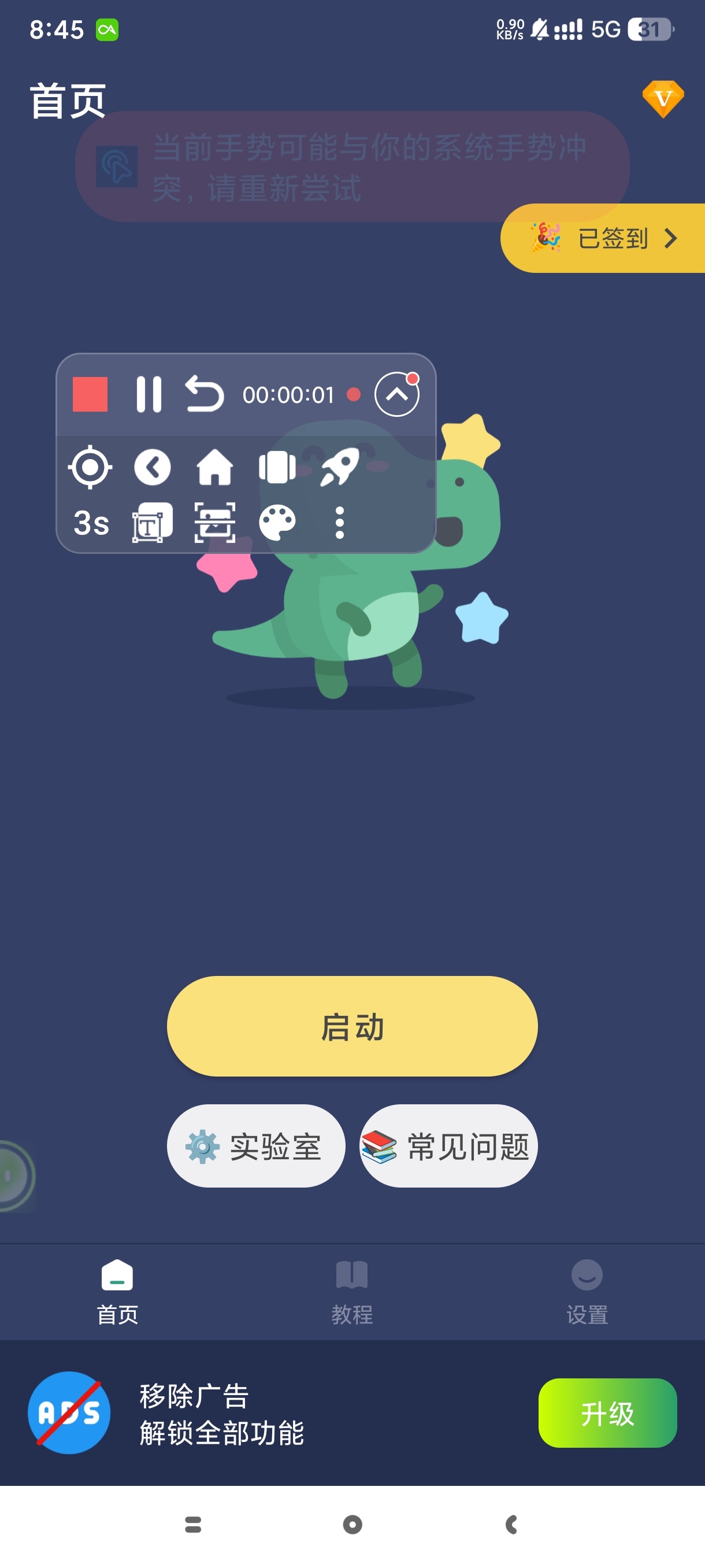Open the VIP diamond icon

[x=662, y=99]
